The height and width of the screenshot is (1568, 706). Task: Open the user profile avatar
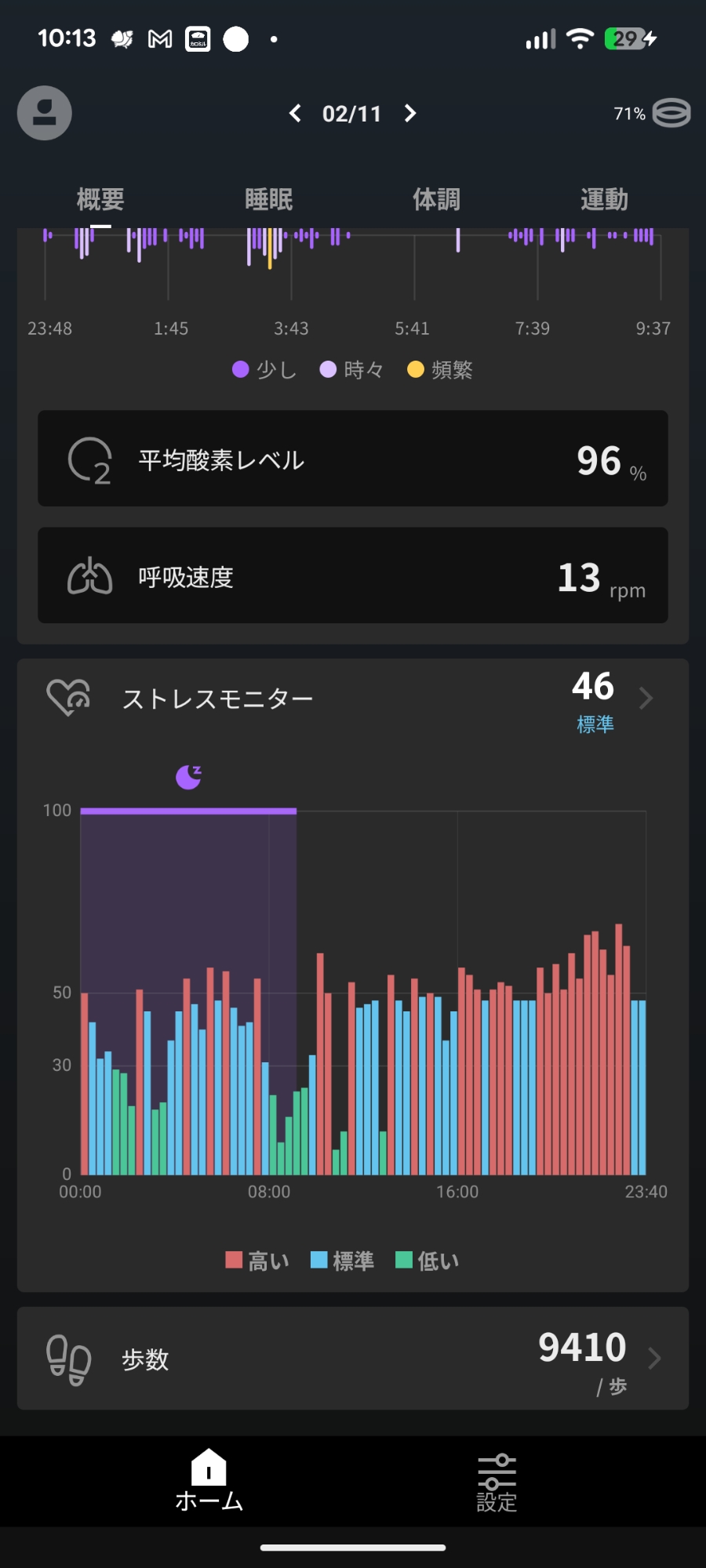pos(45,113)
